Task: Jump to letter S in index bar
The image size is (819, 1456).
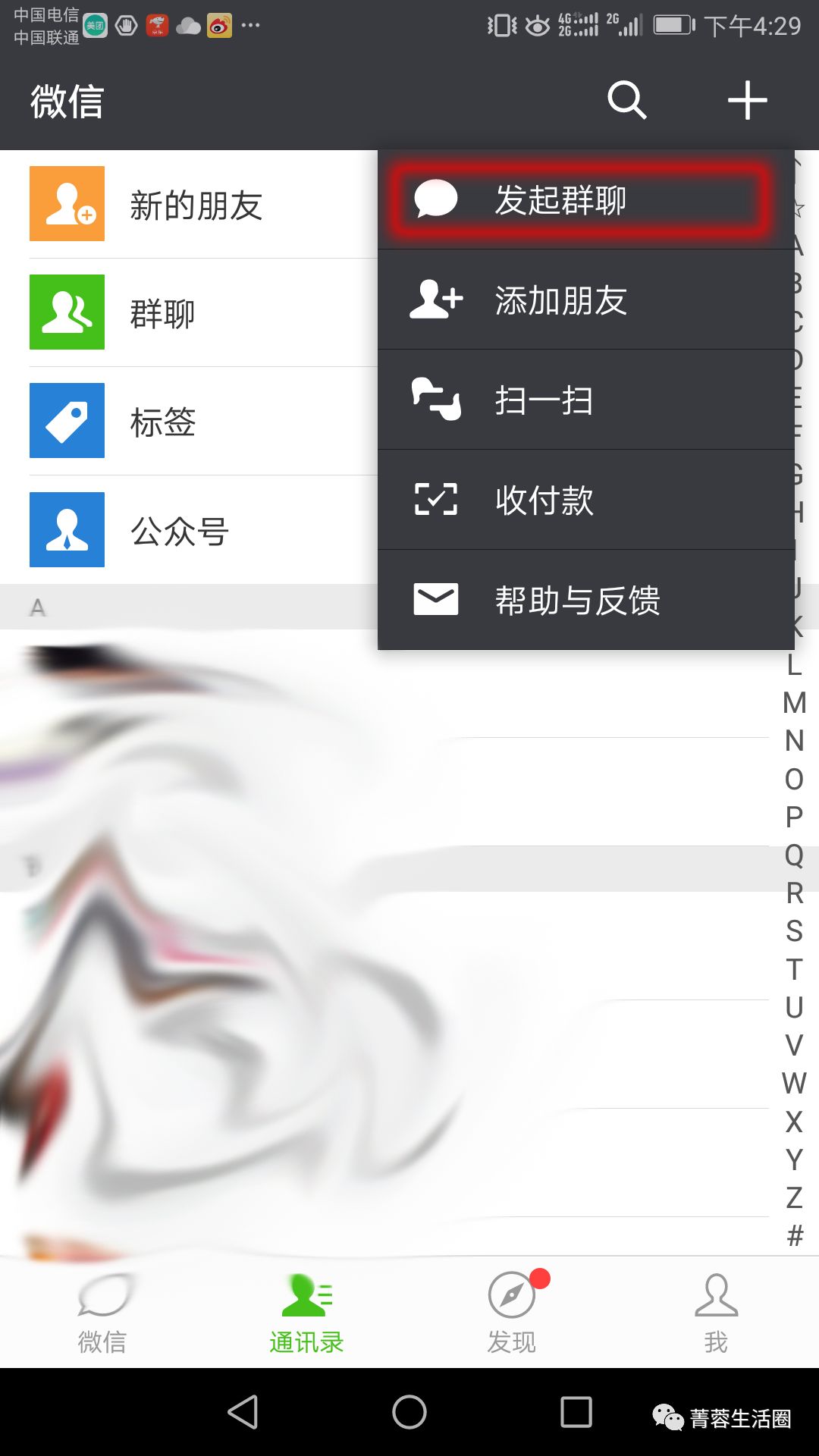Action: point(794,931)
